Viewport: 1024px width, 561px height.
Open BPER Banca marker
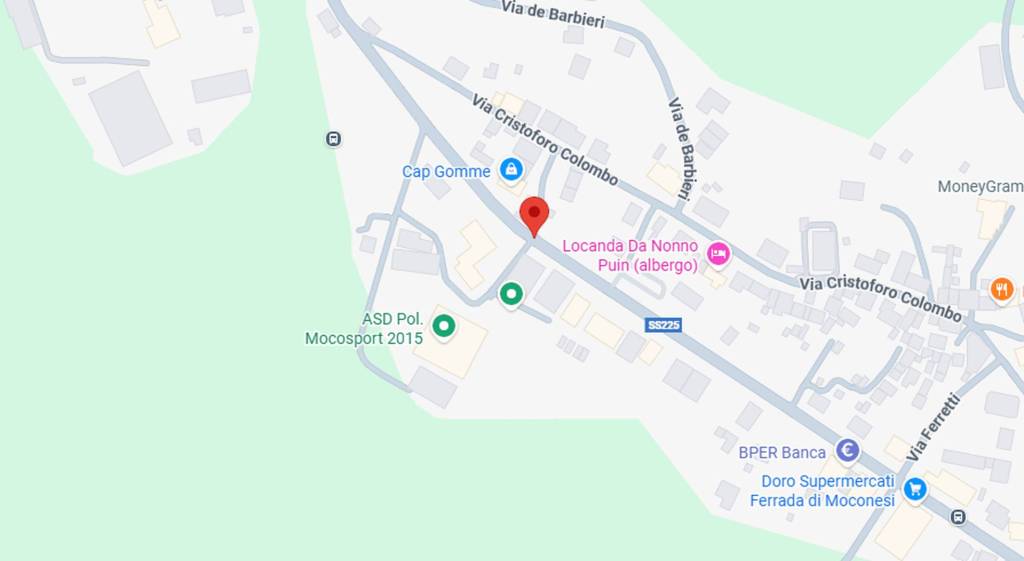(848, 452)
